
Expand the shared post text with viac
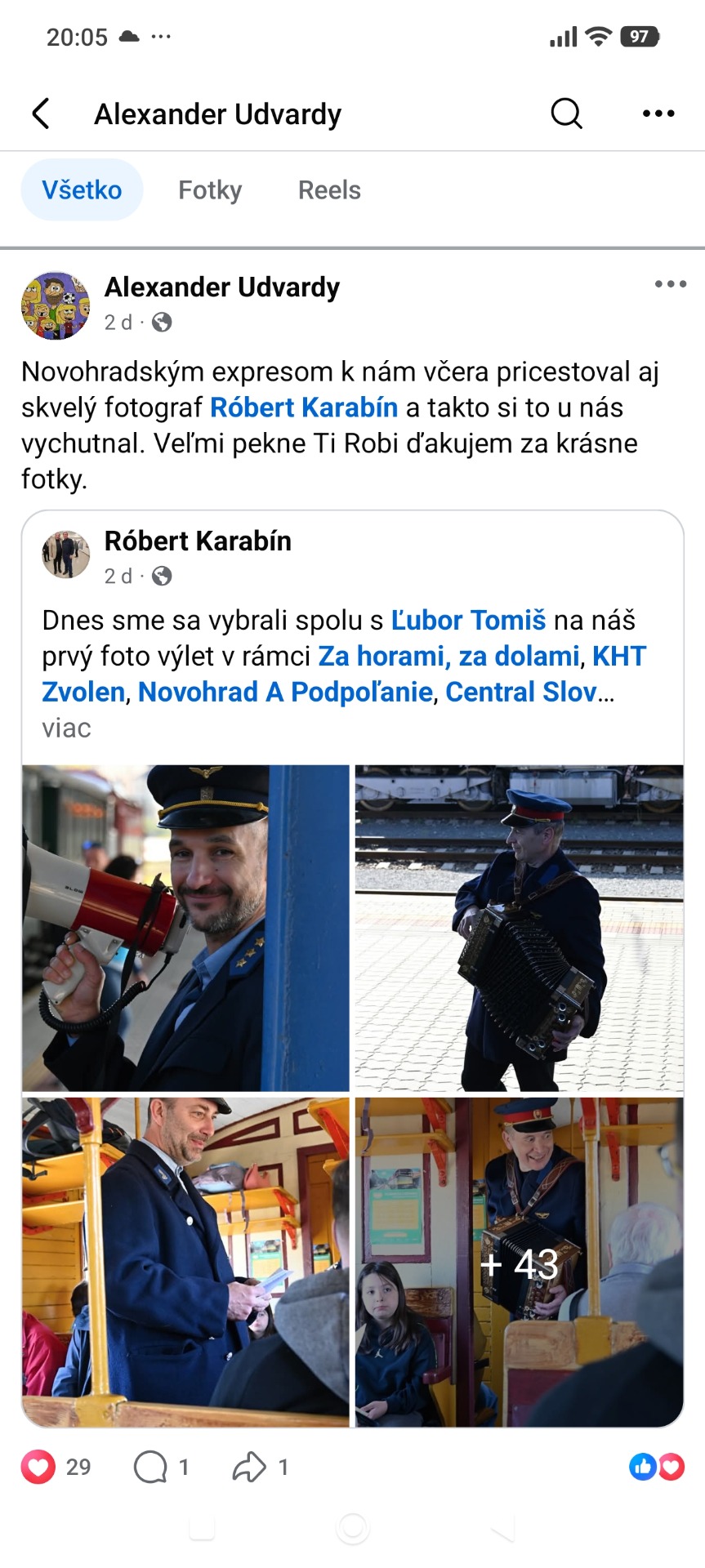[66, 728]
